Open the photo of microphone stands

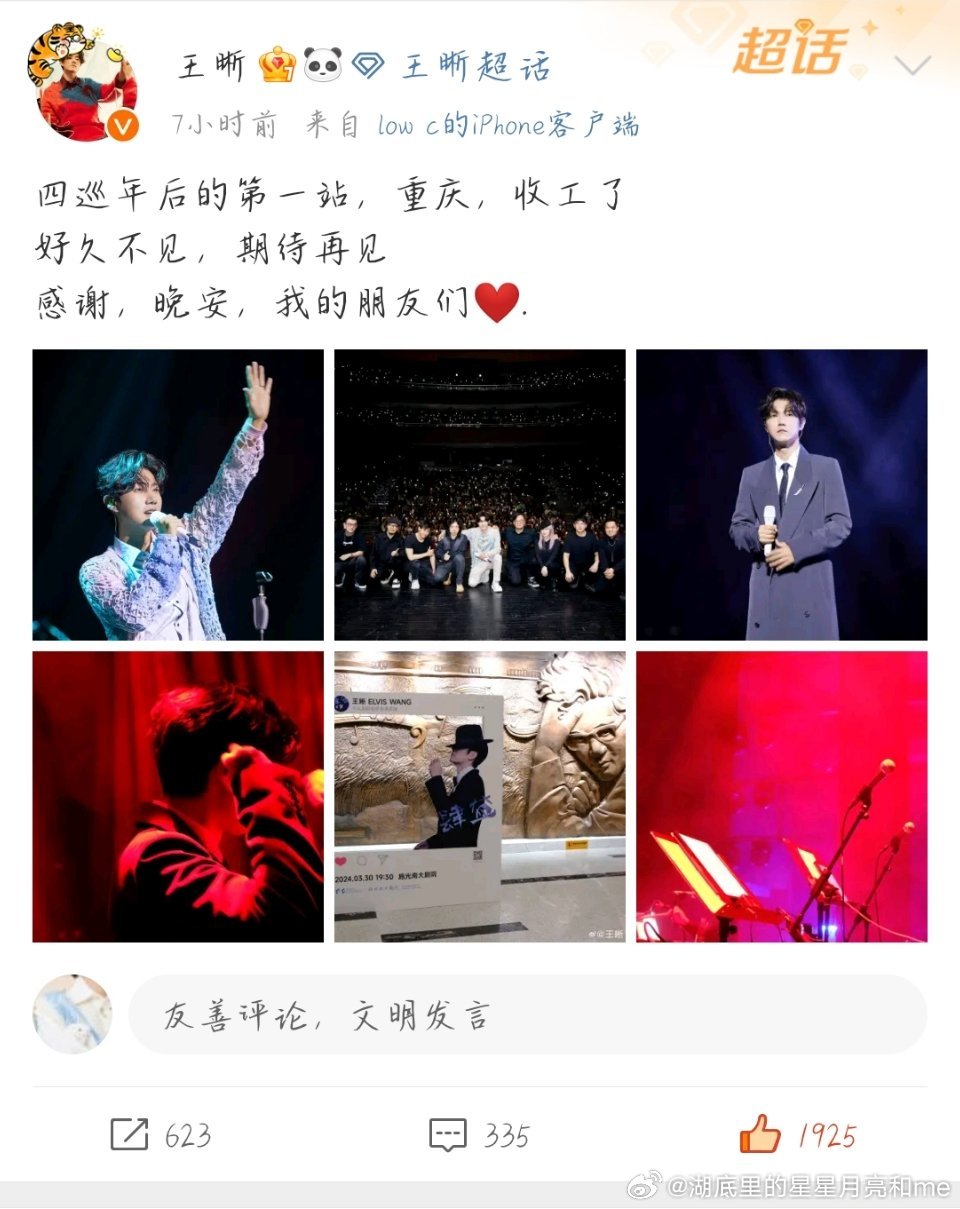click(x=781, y=797)
